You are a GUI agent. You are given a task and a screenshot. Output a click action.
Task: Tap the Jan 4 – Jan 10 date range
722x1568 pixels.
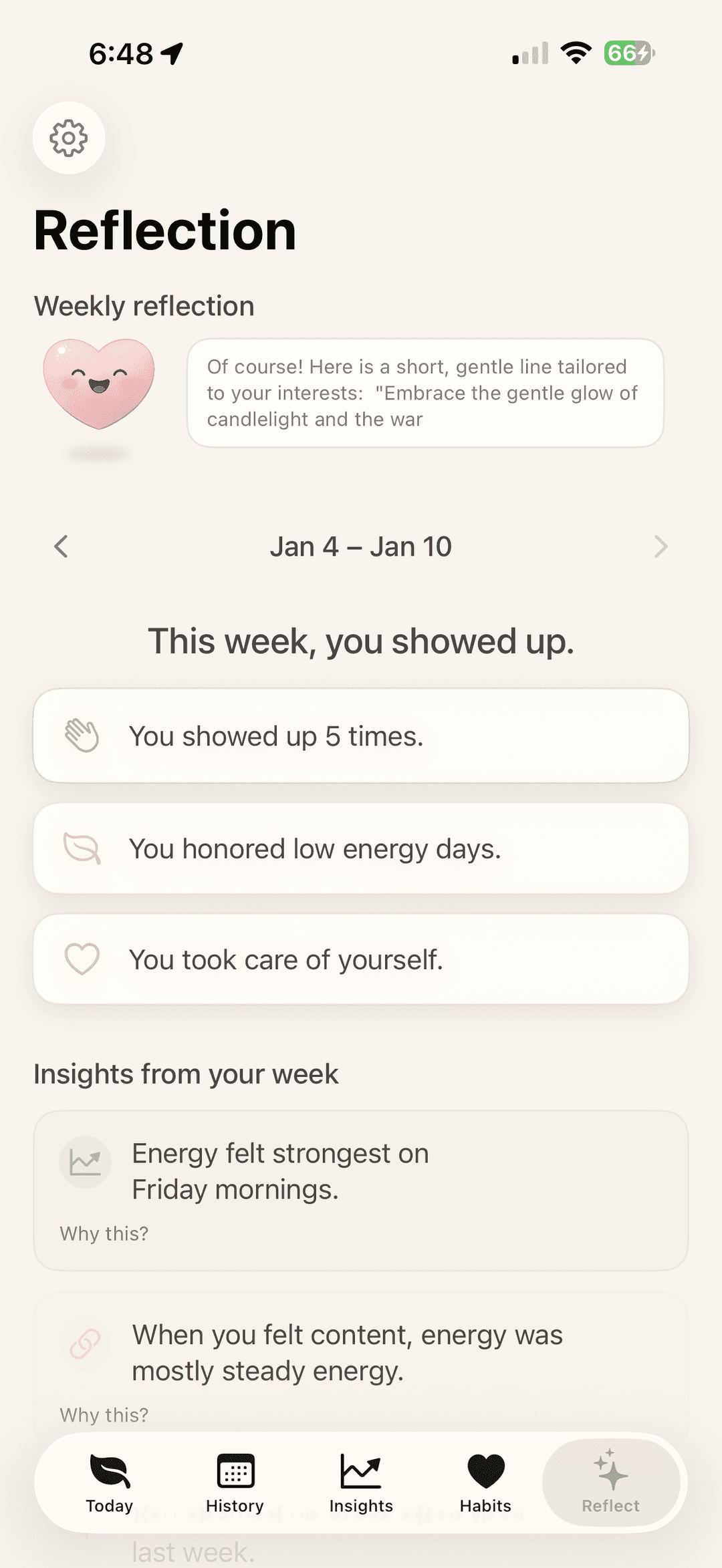point(361,546)
